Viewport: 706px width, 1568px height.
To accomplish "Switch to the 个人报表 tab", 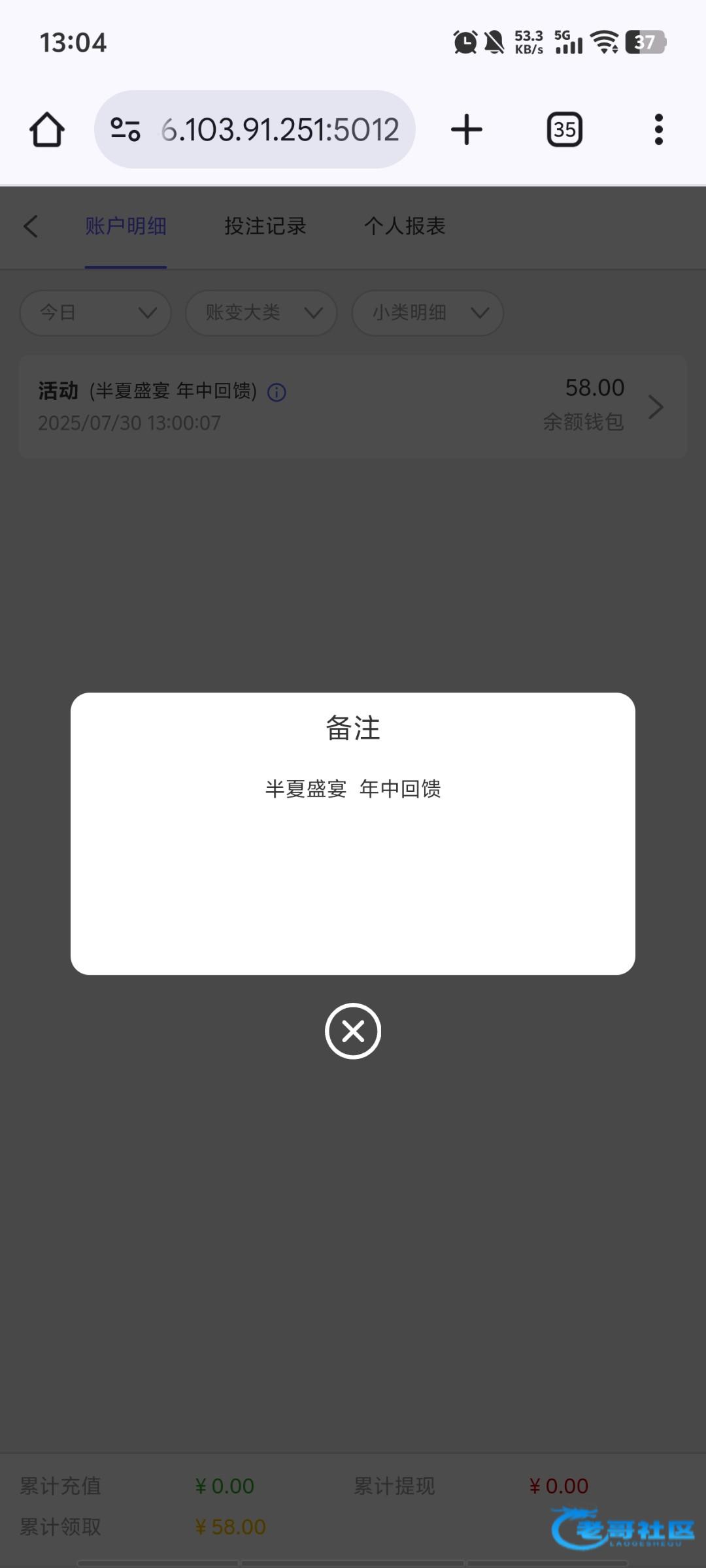I will (x=405, y=226).
